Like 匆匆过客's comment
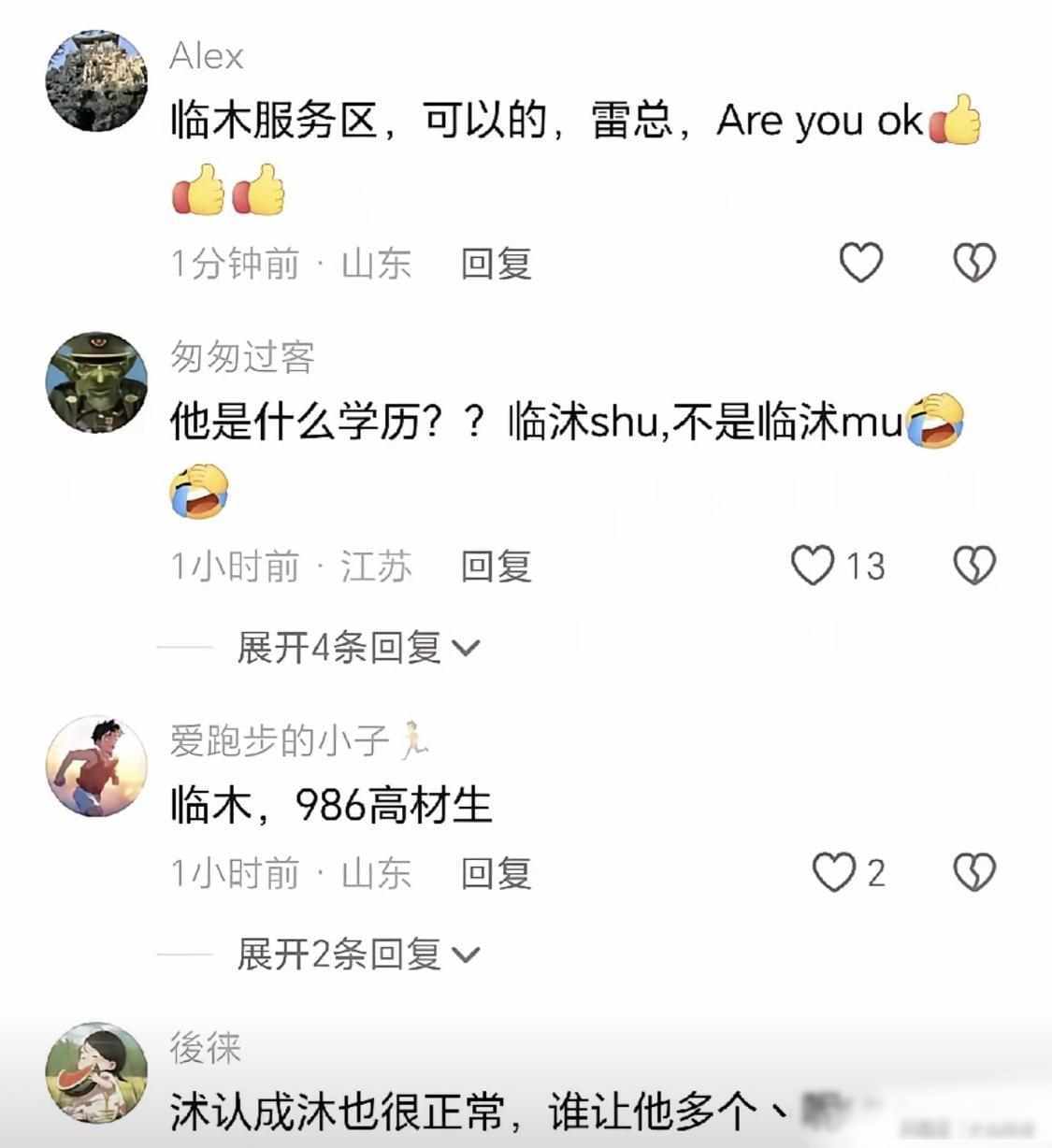 [812, 566]
